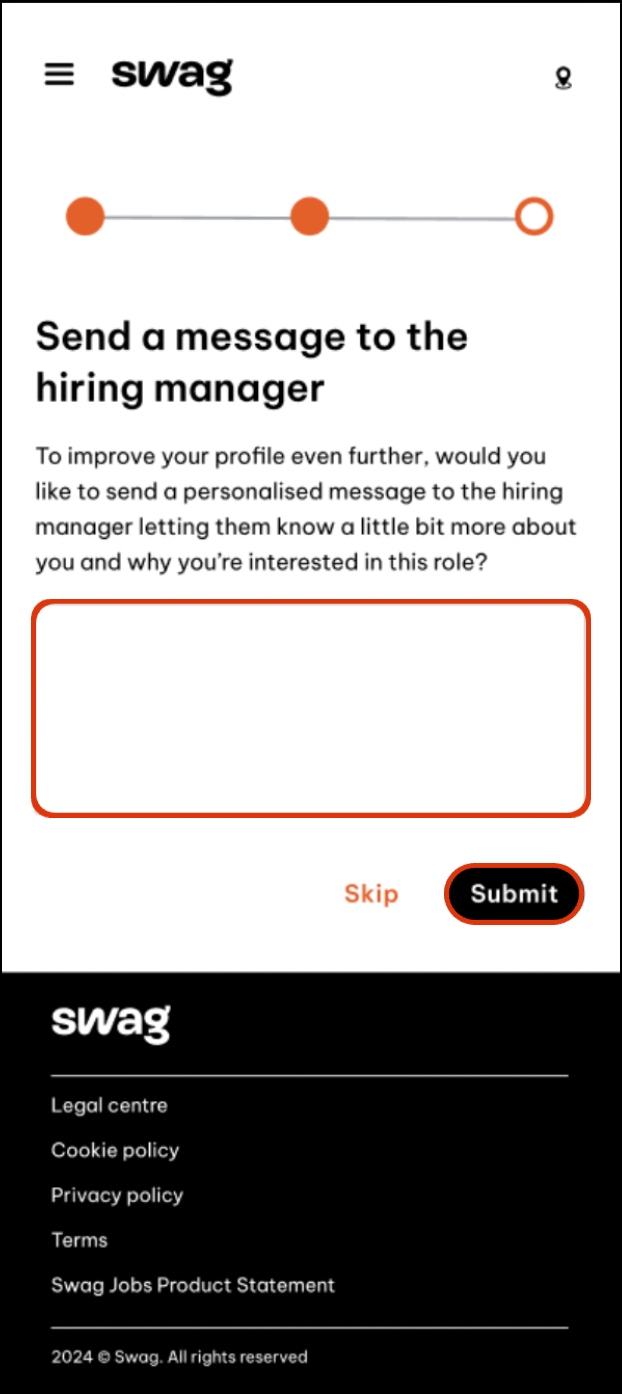Image resolution: width=622 pixels, height=1394 pixels.
Task: Open the Legal centre link
Action: tap(109, 1105)
